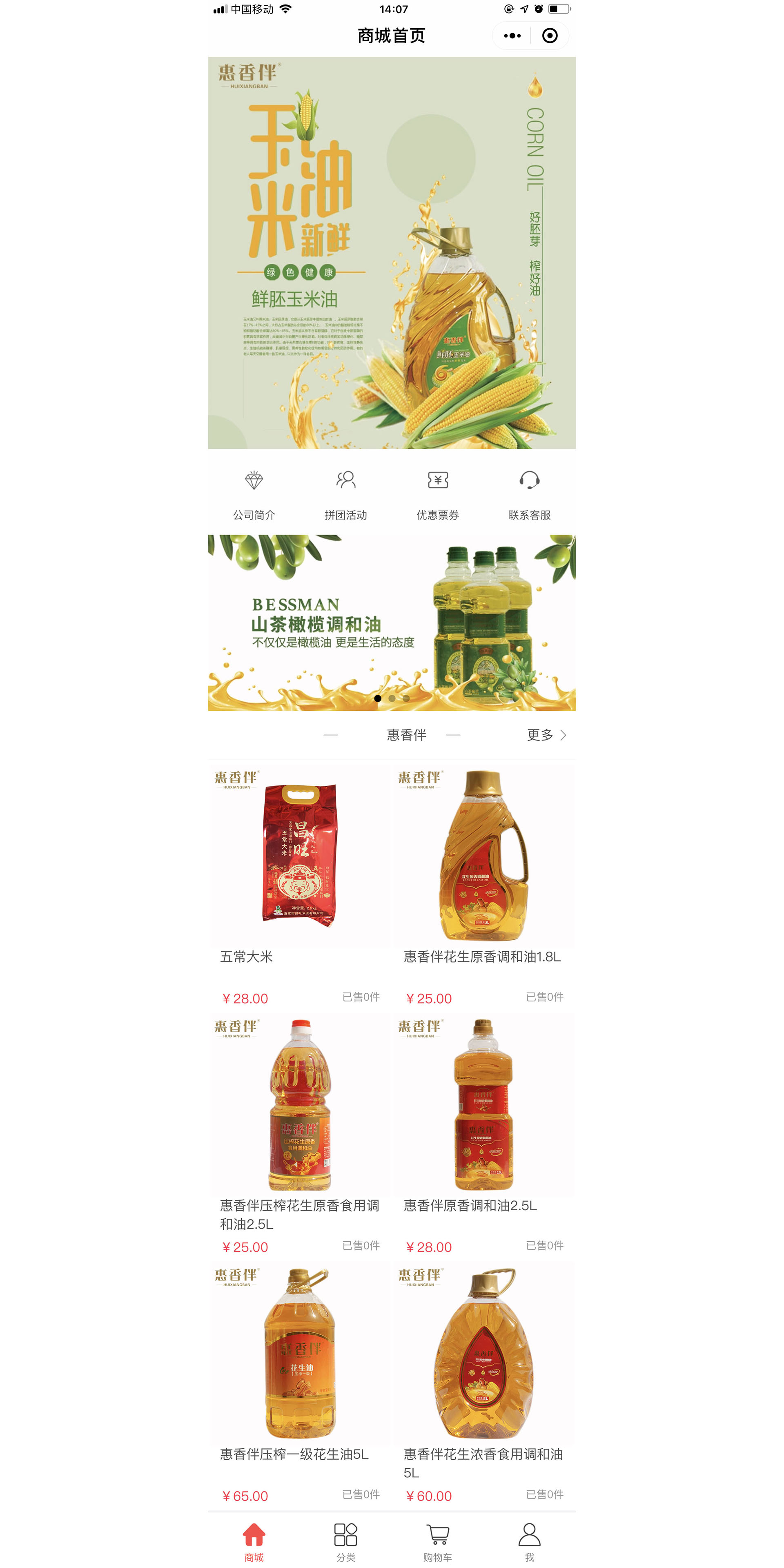
Task: Go to the 购物车 shopping cart tab
Action: (438, 1541)
